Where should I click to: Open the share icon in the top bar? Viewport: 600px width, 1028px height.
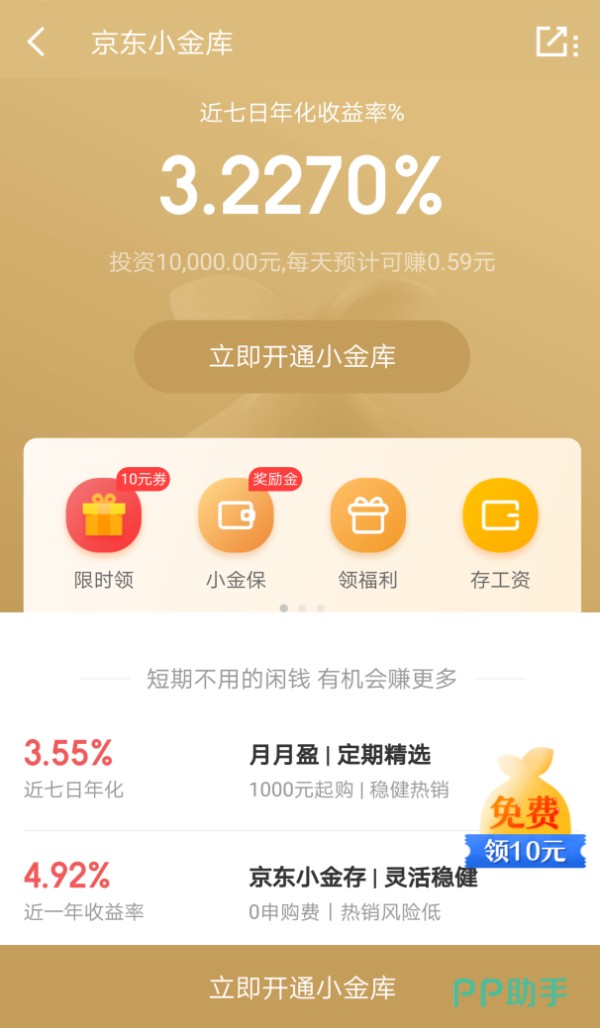coord(554,42)
